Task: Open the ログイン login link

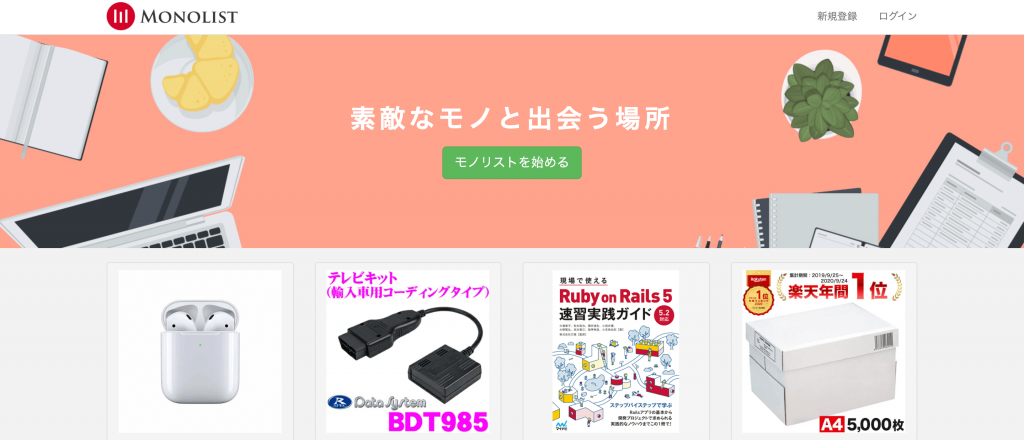Action: point(897,16)
